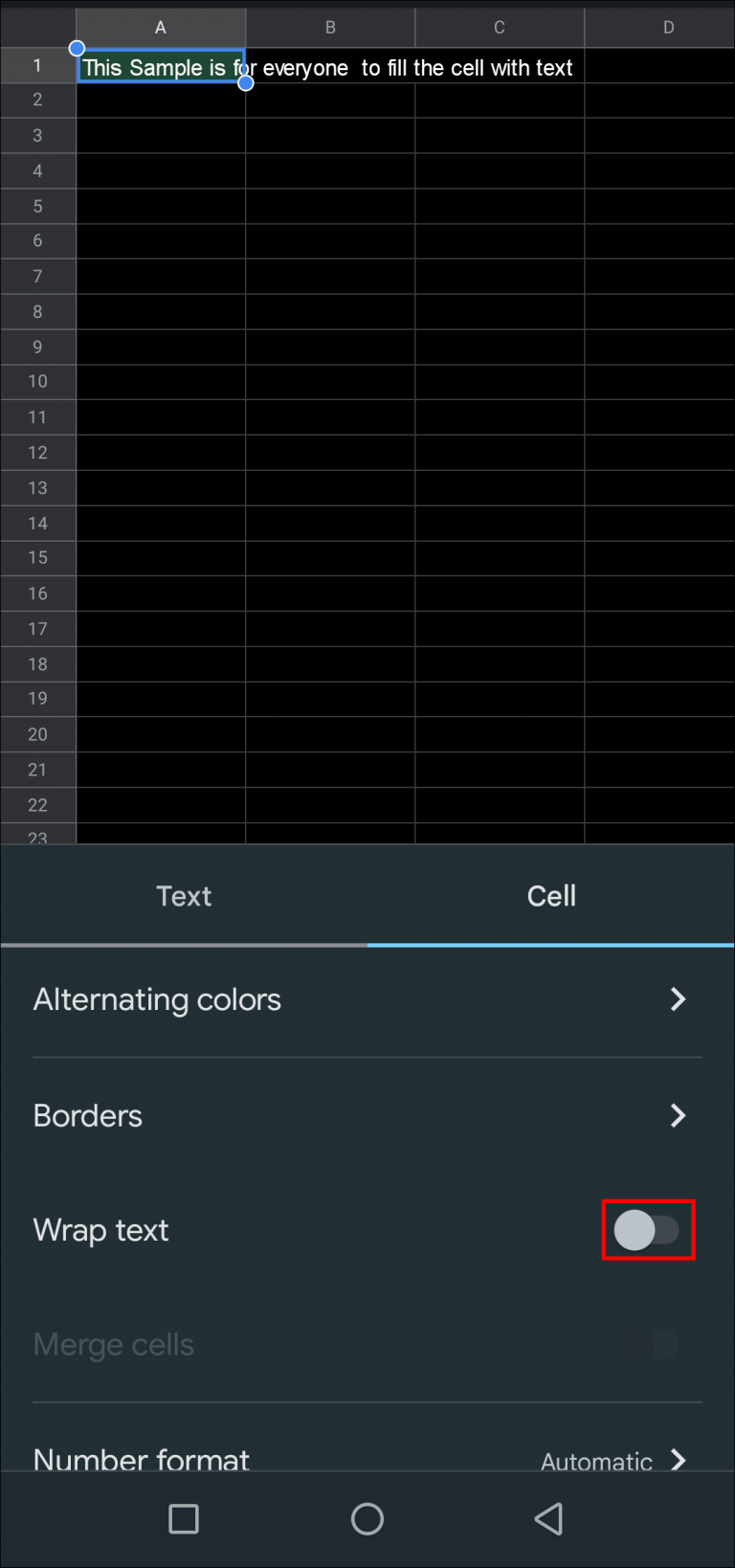The width and height of the screenshot is (735, 1568).
Task: Tap the Home button in navigation bar
Action: (367, 1519)
